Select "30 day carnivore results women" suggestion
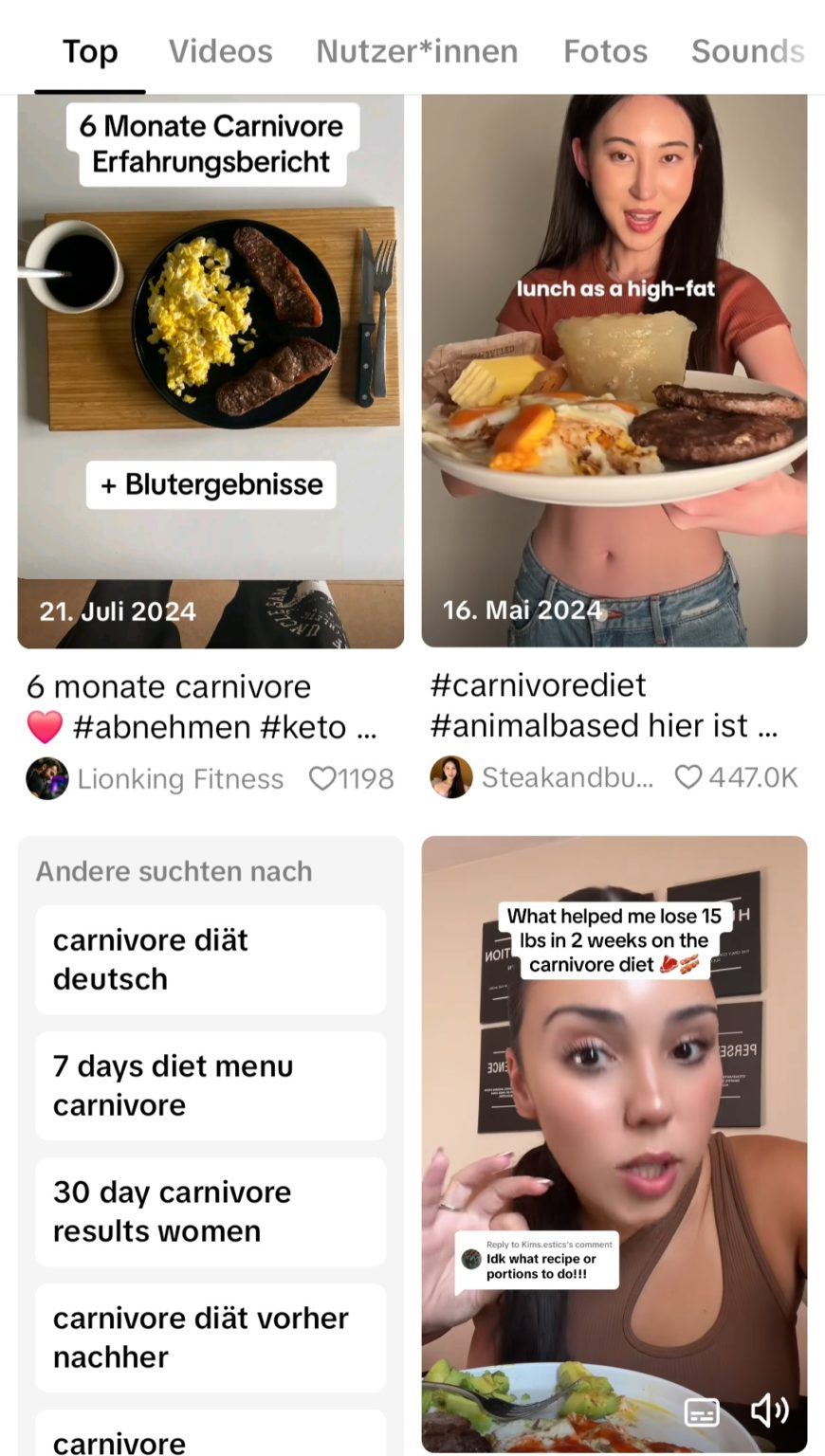The width and height of the screenshot is (825, 1456). 210,1211
